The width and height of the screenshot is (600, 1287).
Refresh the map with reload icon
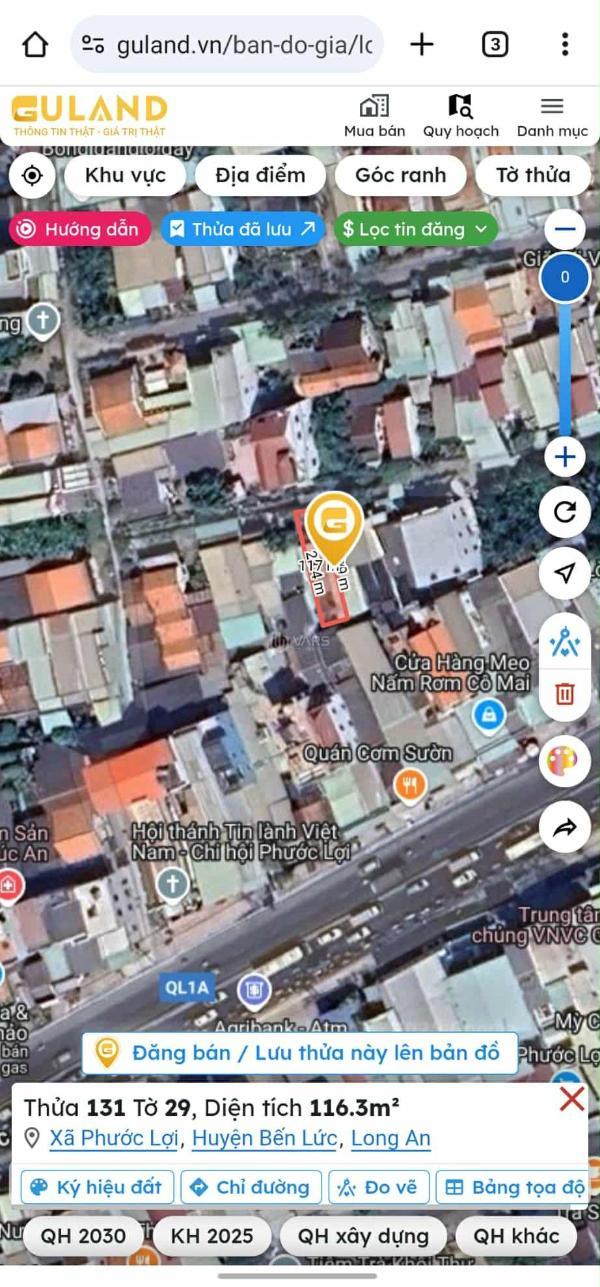click(x=565, y=513)
